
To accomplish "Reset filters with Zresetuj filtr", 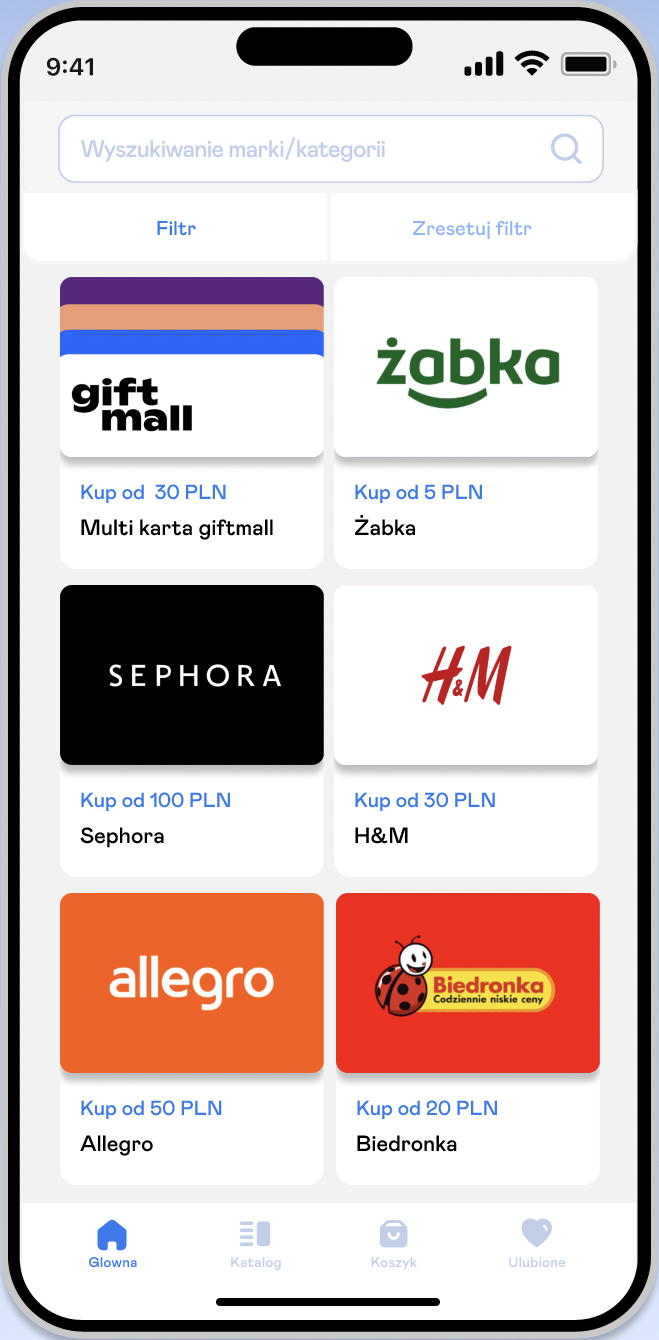I will coord(472,228).
